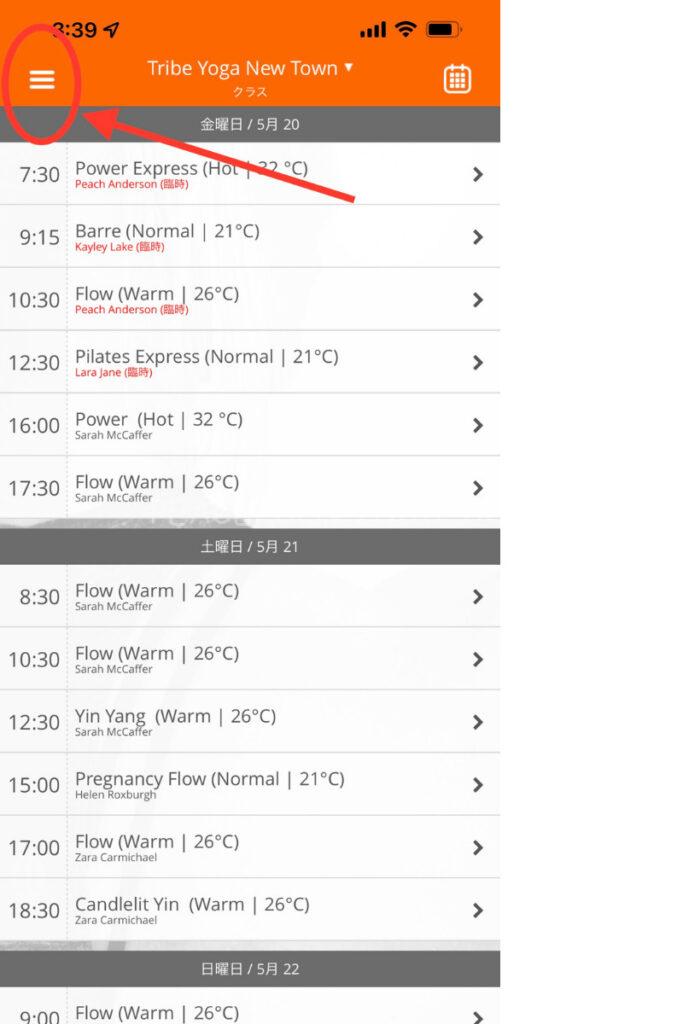This screenshot has width=683, height=1024.
Task: Open Saturday's 8:30 Flow class
Action: pos(250,597)
